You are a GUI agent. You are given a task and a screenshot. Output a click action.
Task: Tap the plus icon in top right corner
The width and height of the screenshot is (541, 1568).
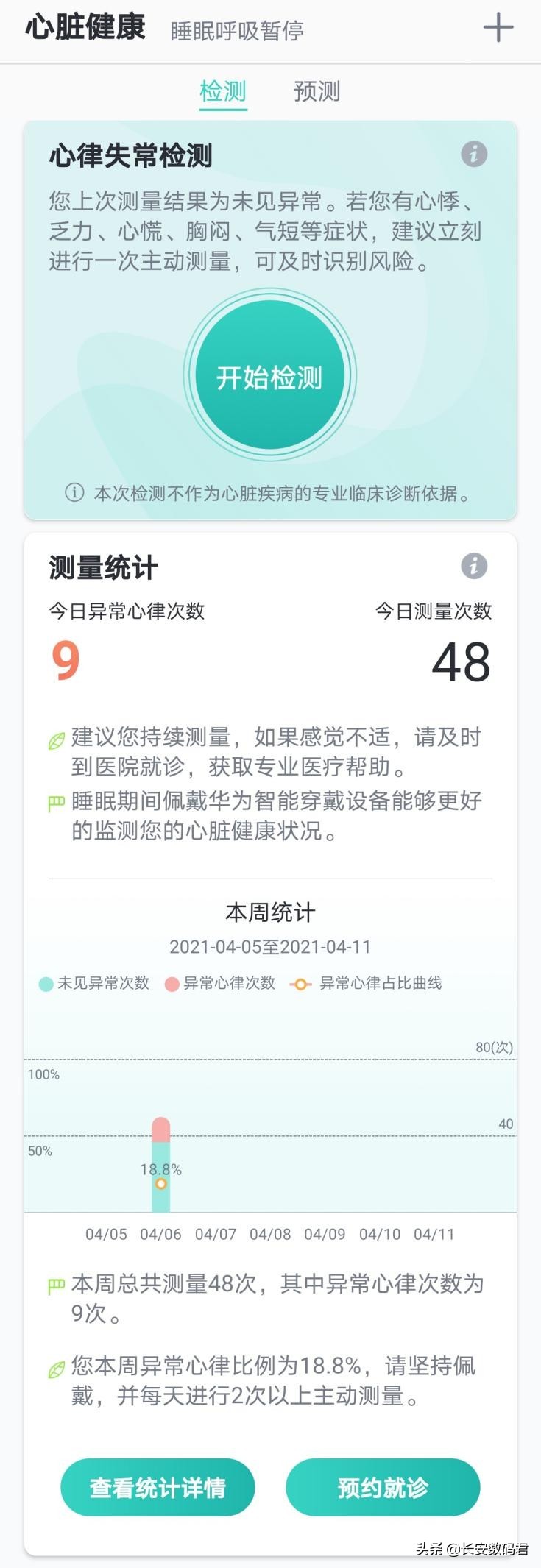(x=500, y=28)
